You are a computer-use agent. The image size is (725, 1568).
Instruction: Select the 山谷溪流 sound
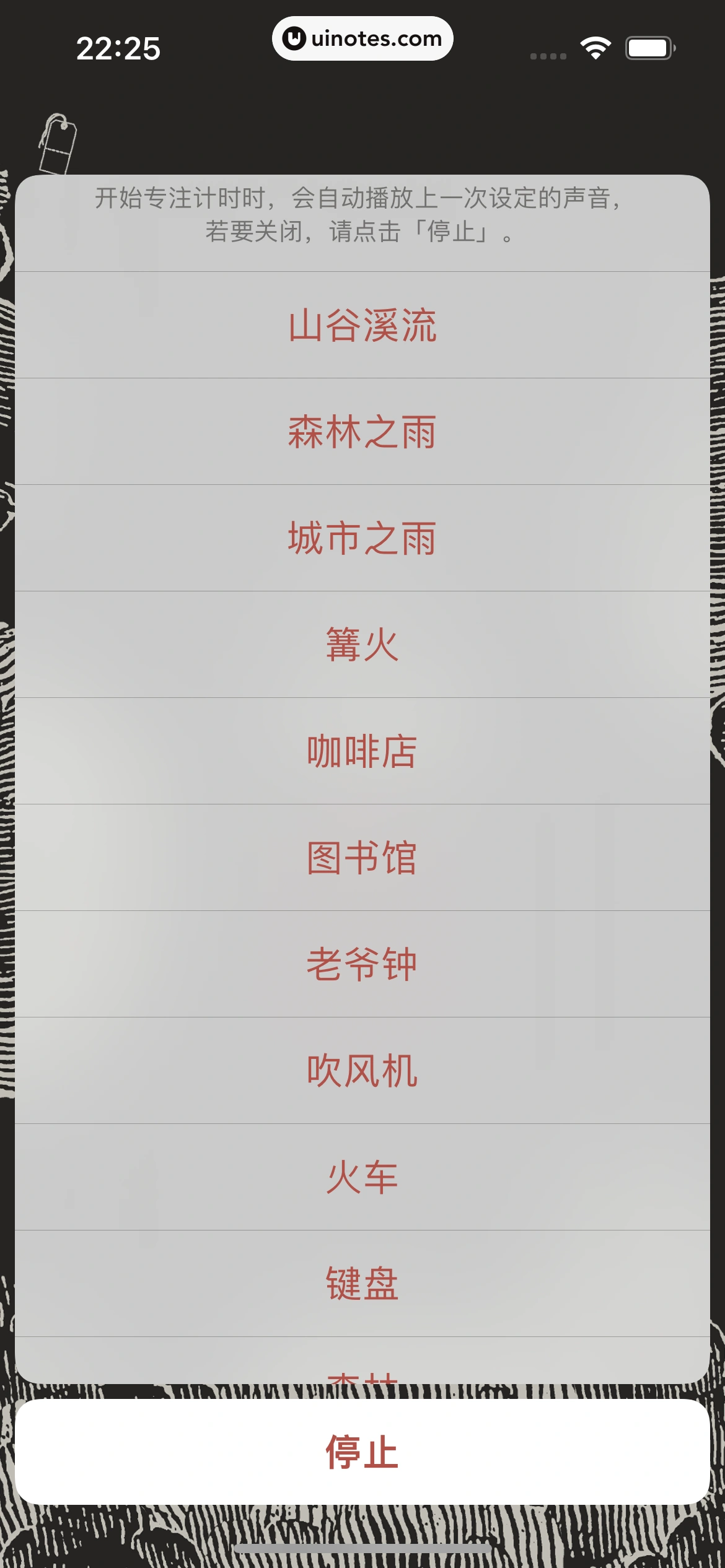362,325
